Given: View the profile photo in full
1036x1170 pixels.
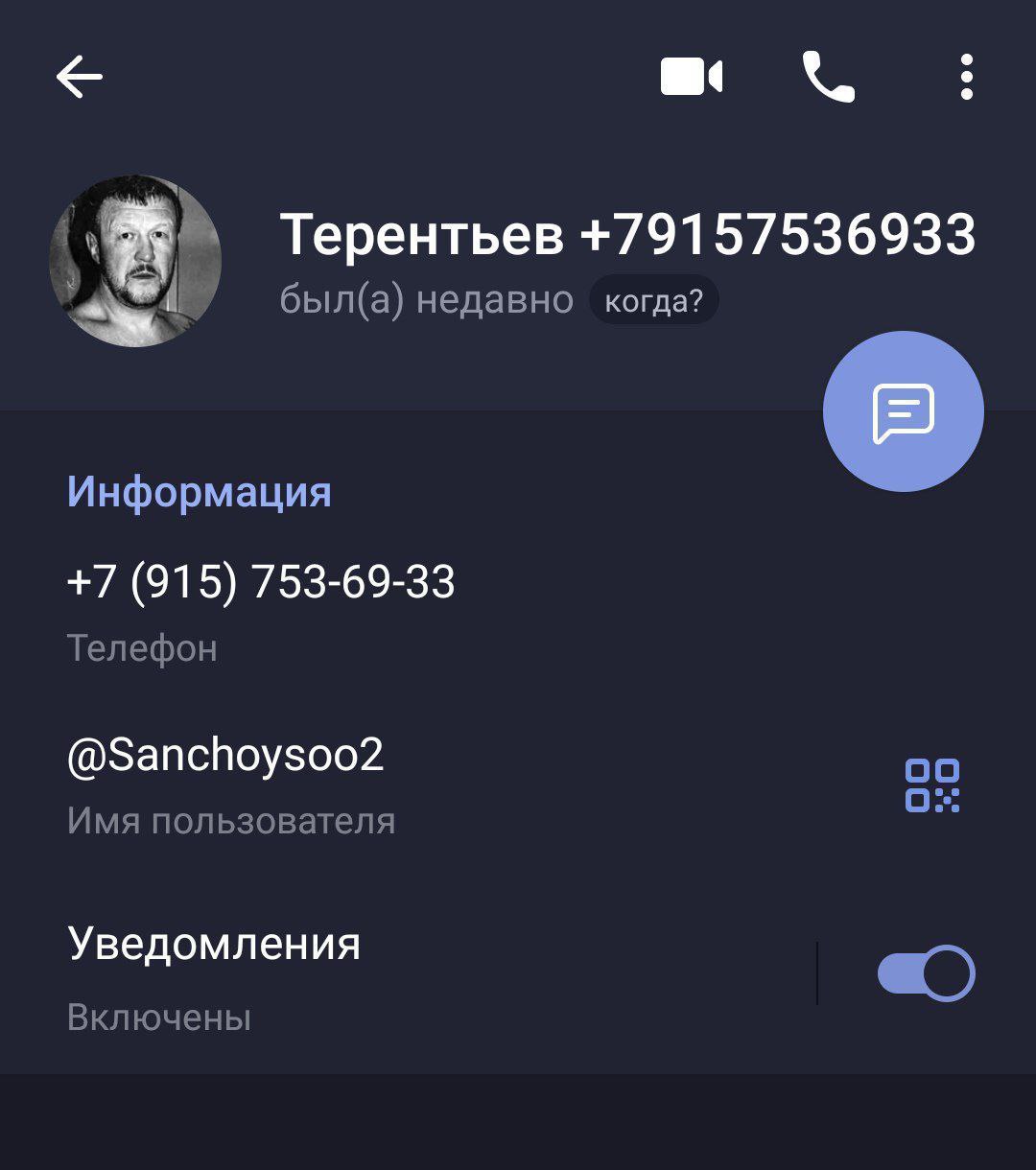Looking at the screenshot, I should point(135,261).
